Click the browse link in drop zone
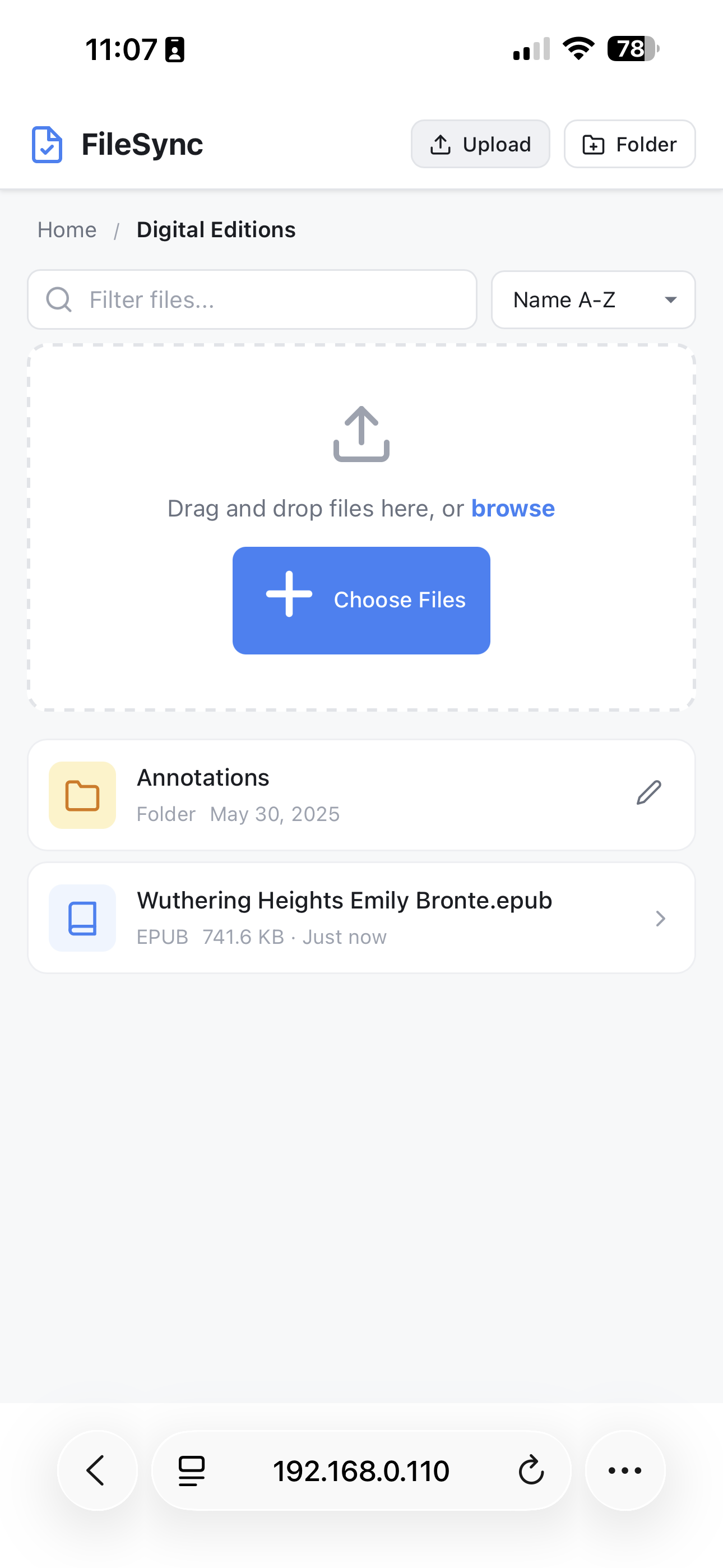 click(x=513, y=508)
